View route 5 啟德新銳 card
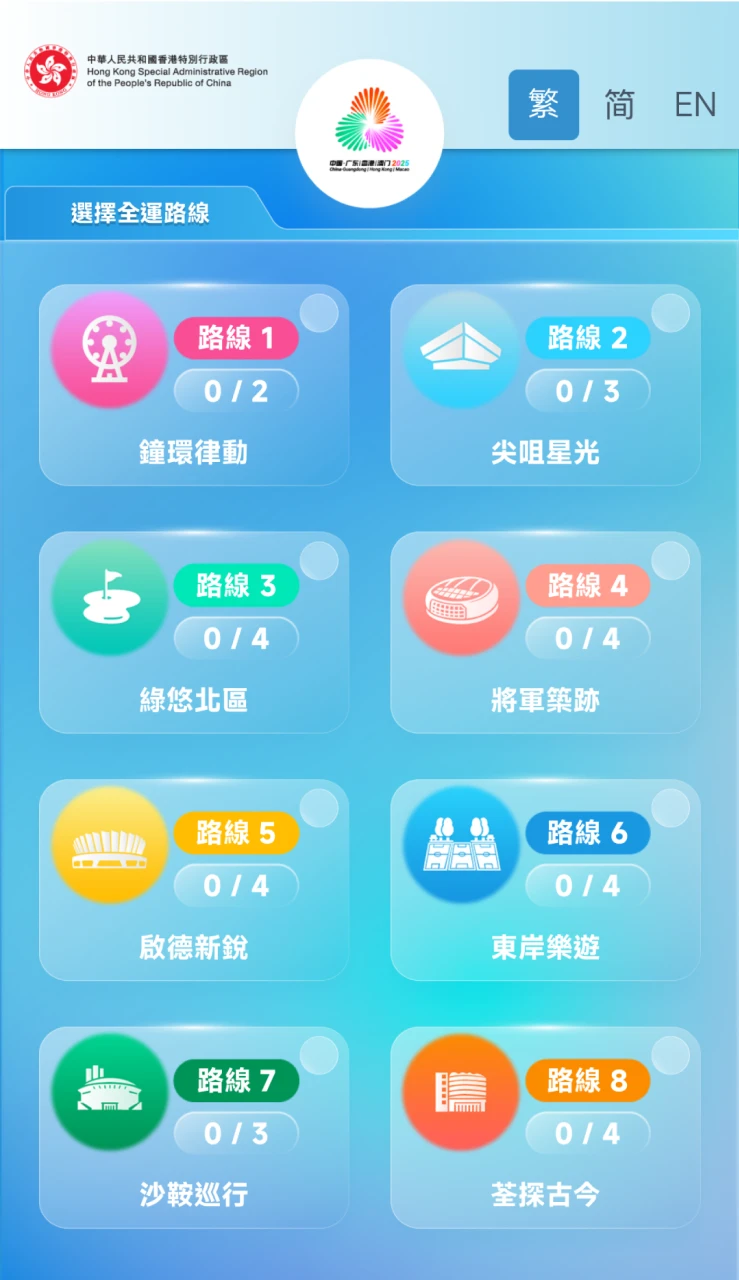 [x=194, y=880]
